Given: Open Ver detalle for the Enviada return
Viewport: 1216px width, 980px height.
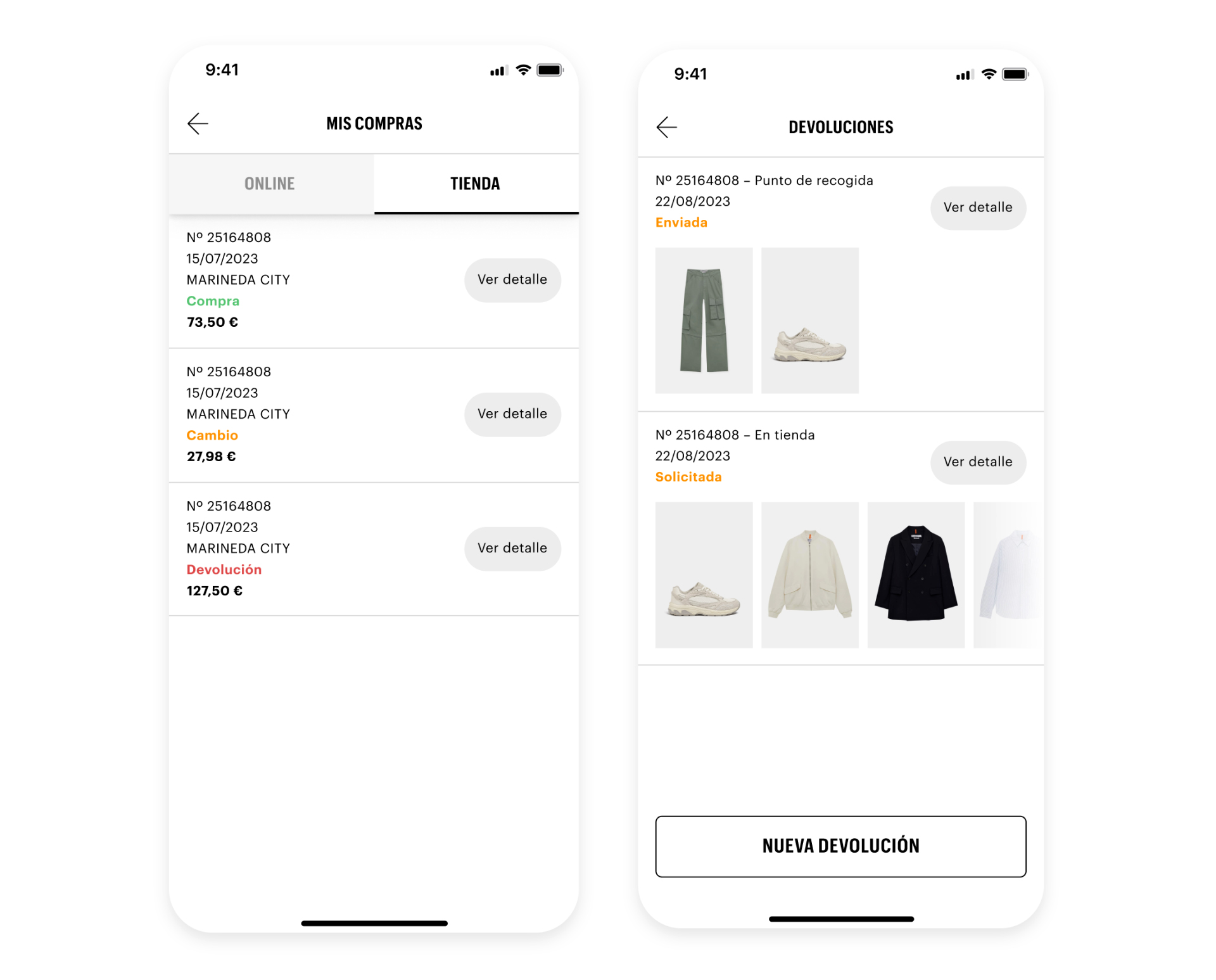Looking at the screenshot, I should click(977, 207).
